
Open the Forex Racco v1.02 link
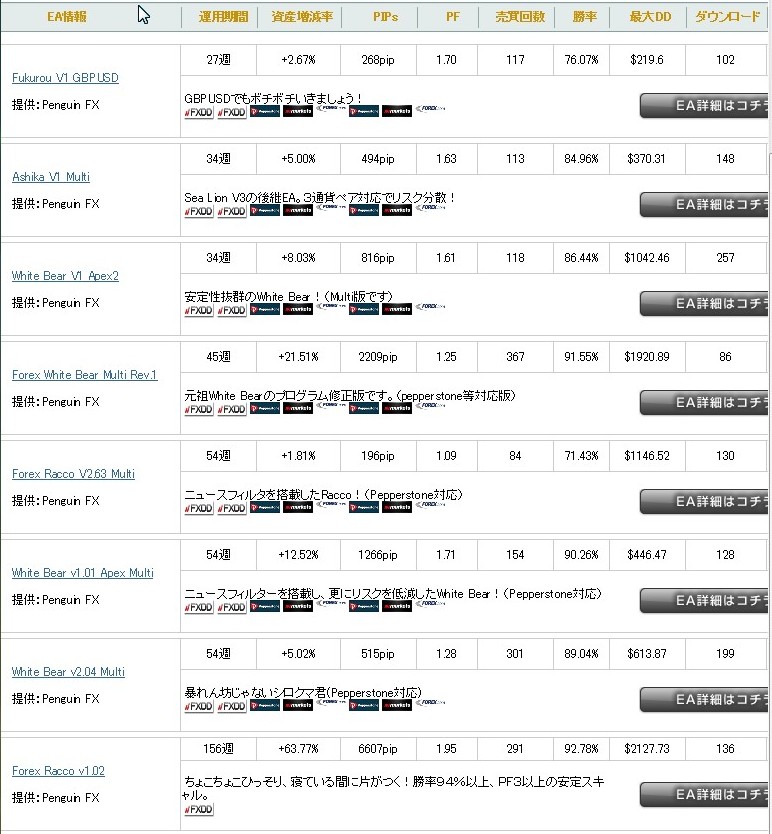coord(58,771)
